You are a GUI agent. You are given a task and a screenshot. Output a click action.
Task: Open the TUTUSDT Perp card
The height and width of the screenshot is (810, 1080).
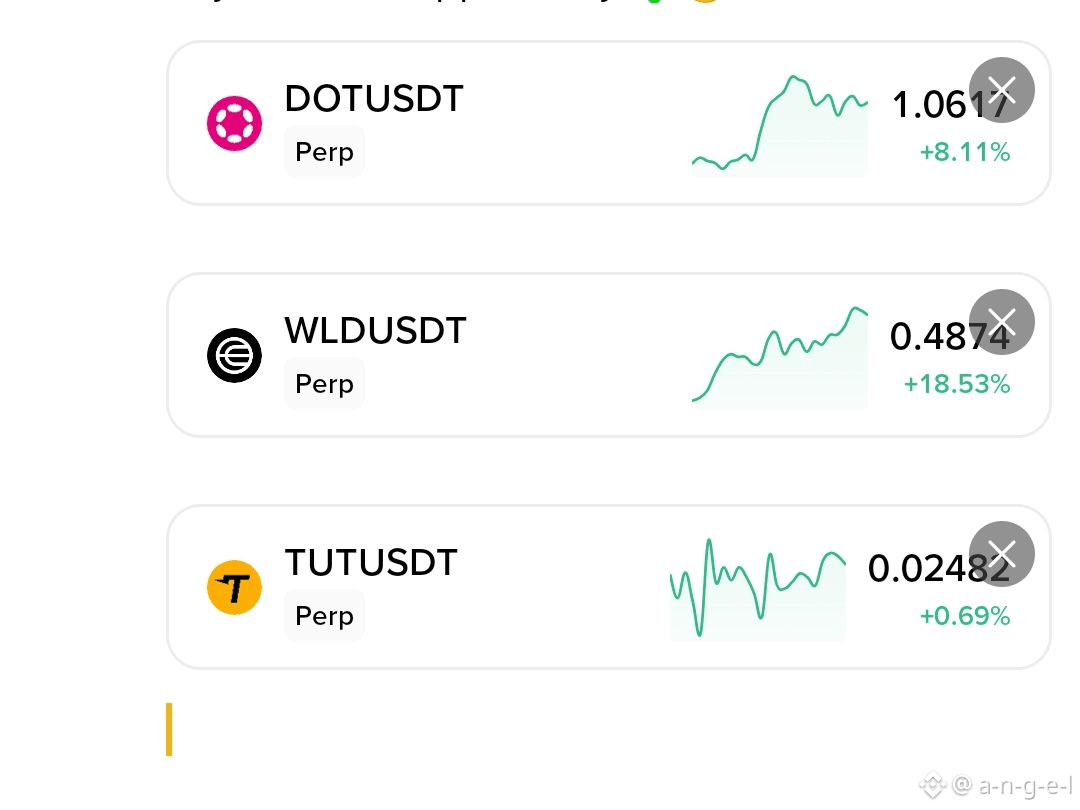[x=608, y=588]
